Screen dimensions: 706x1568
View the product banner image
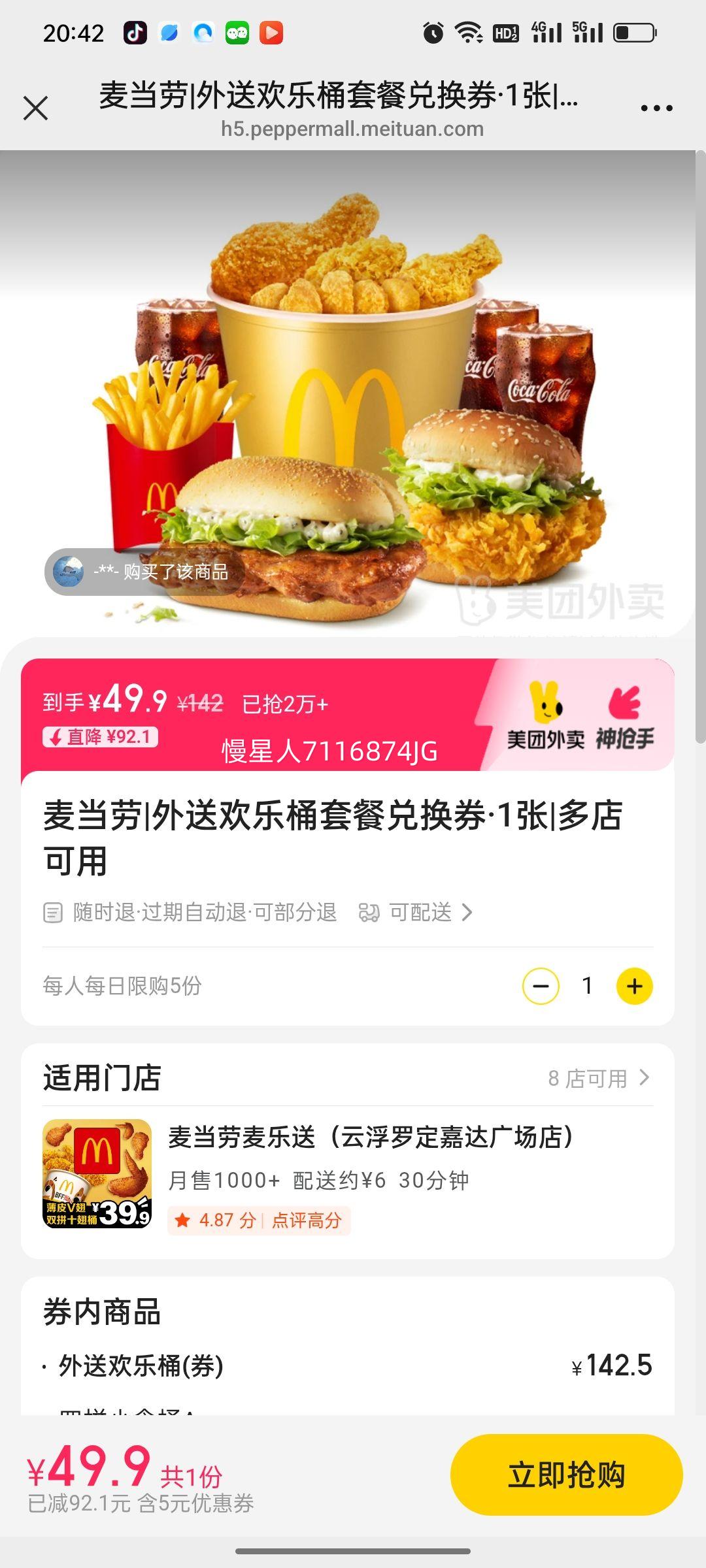point(348,393)
